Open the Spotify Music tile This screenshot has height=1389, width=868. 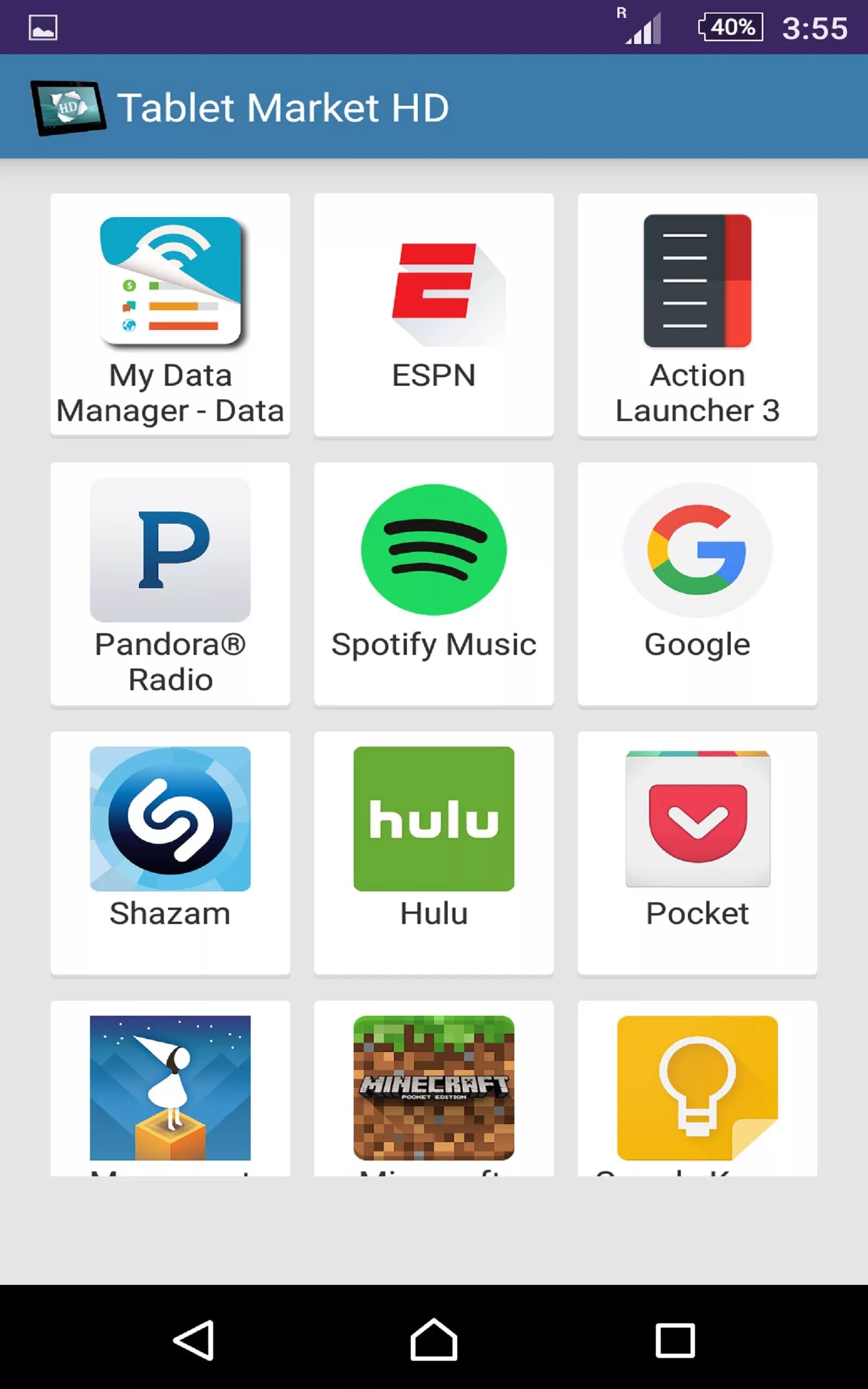click(x=433, y=584)
